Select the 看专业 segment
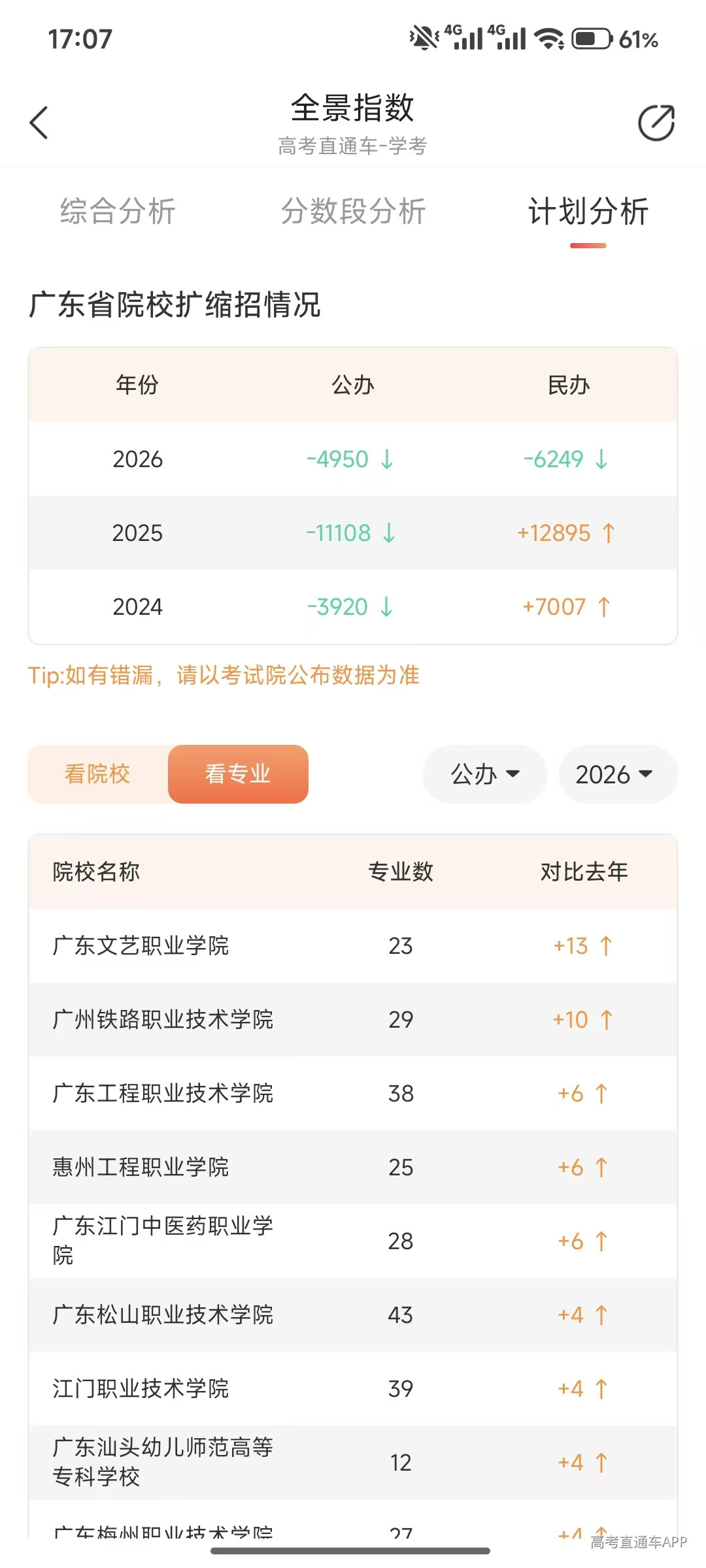 point(238,774)
